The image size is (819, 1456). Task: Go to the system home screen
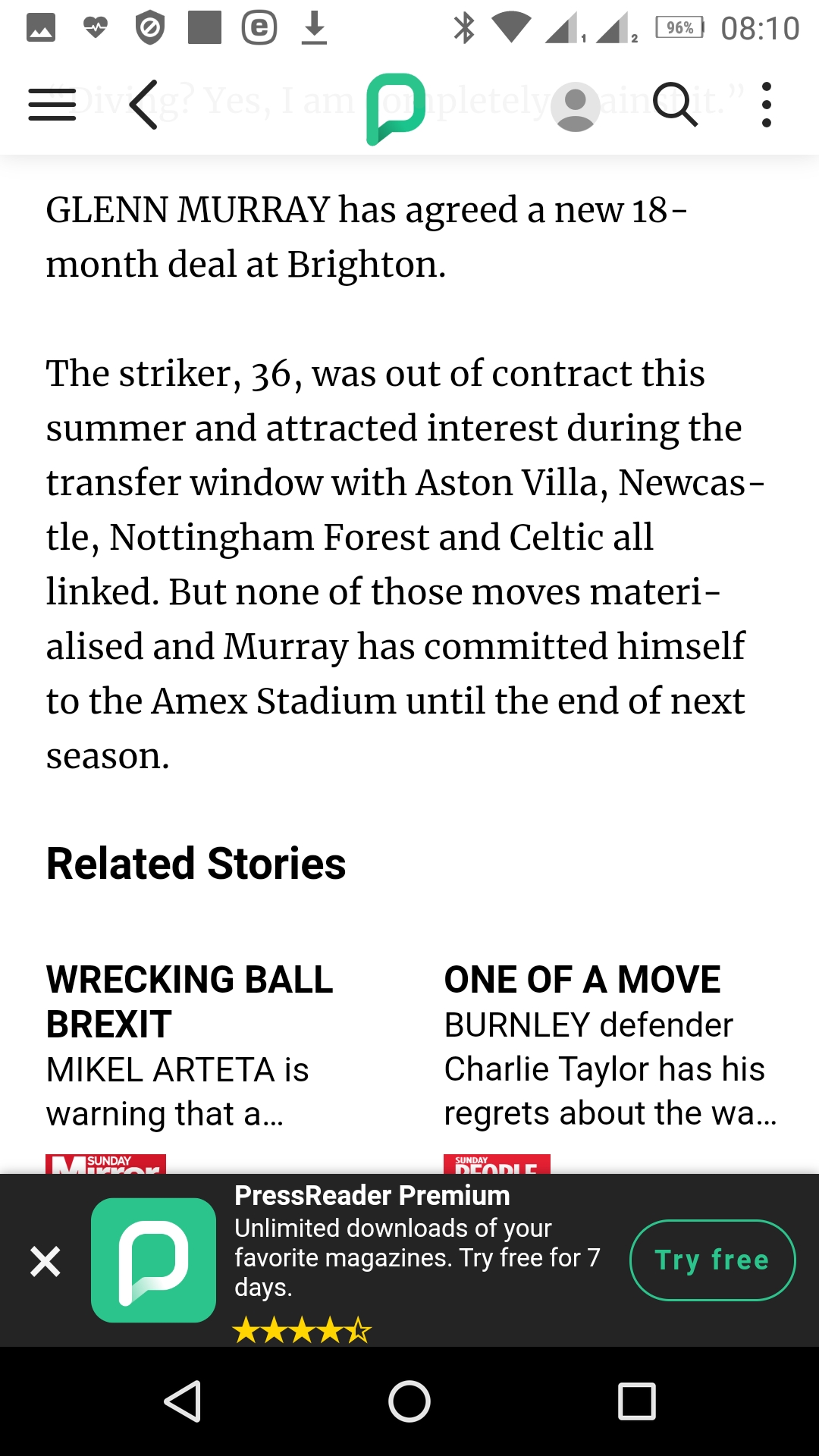(409, 1401)
